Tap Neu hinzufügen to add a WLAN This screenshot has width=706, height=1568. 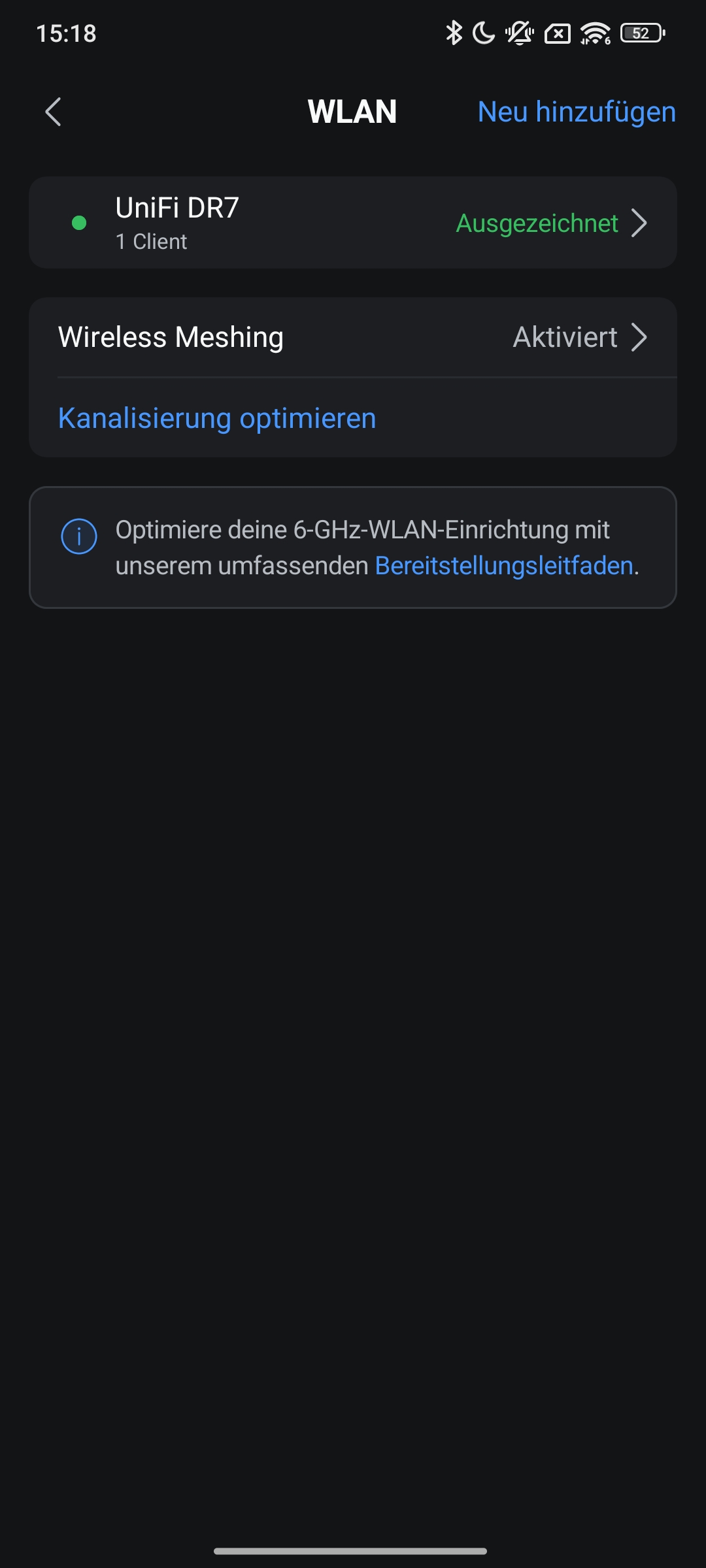click(x=576, y=112)
